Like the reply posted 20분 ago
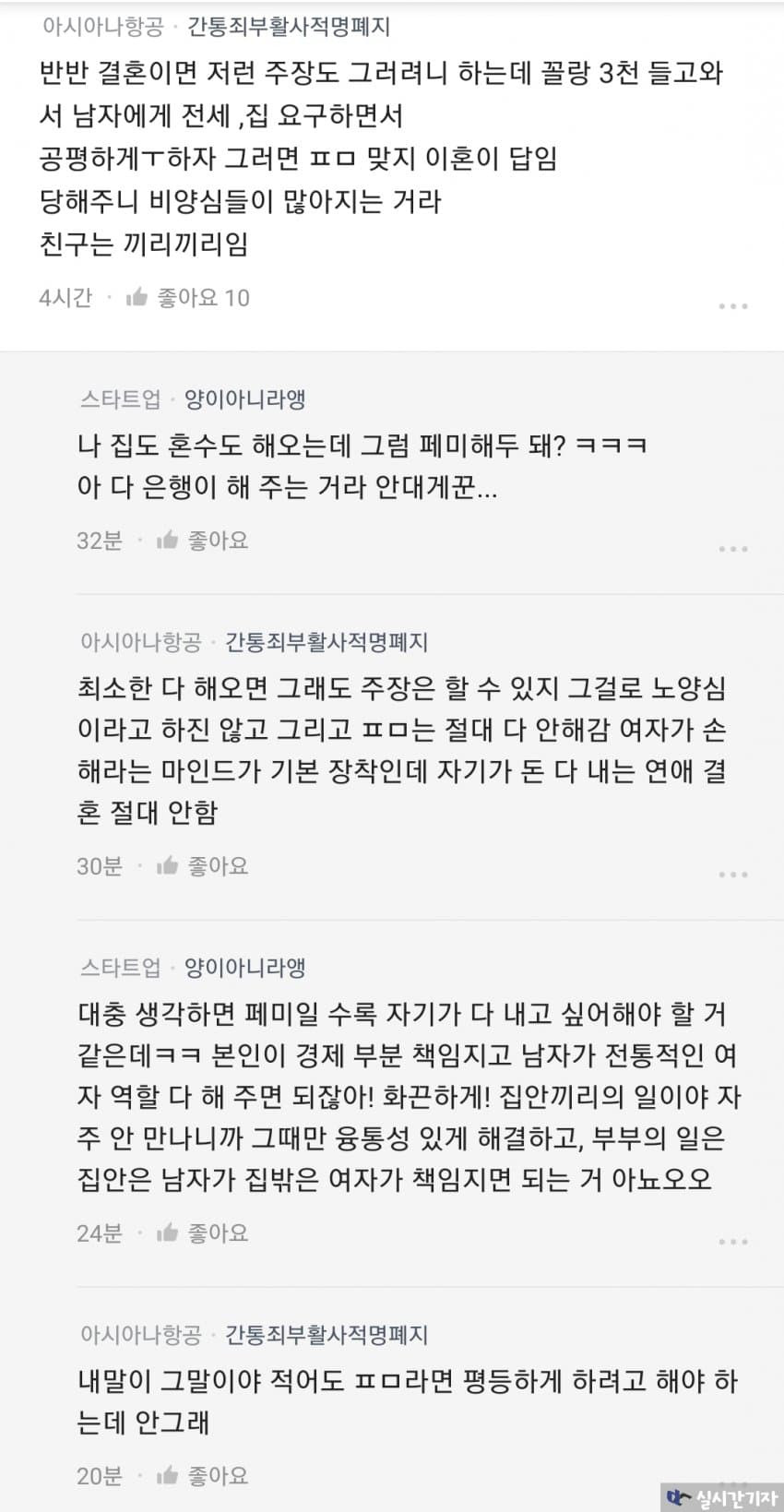784x1512 pixels. (x=203, y=1475)
